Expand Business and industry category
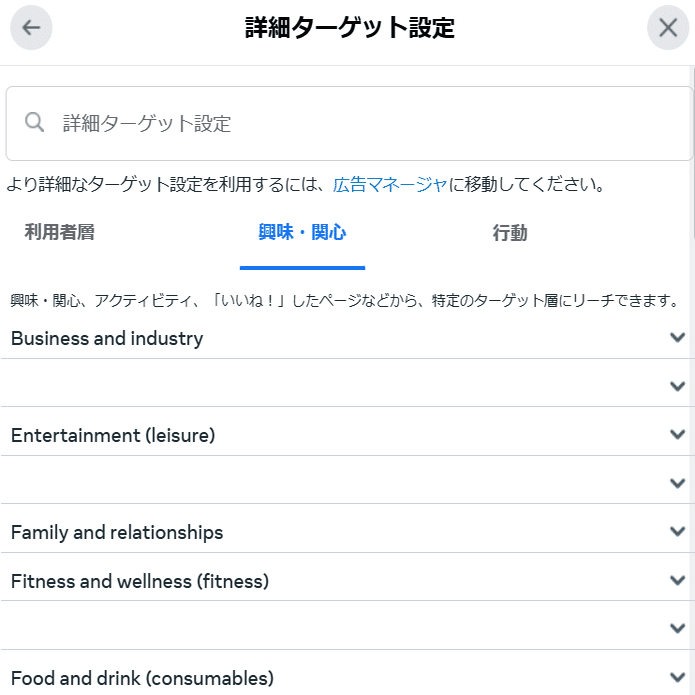This screenshot has height=695, width=695. pyautogui.click(x=677, y=338)
